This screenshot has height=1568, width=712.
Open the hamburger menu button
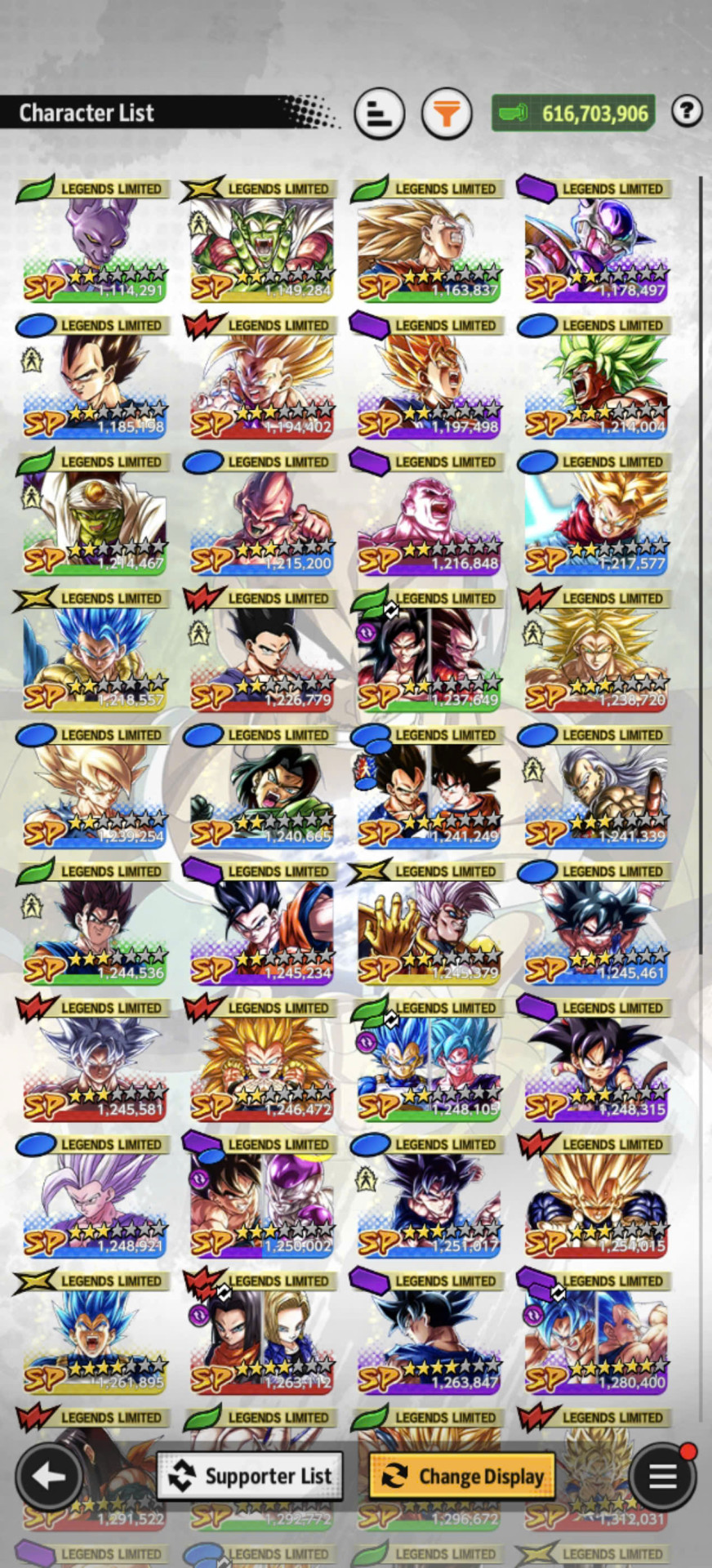pyautogui.click(x=662, y=1476)
